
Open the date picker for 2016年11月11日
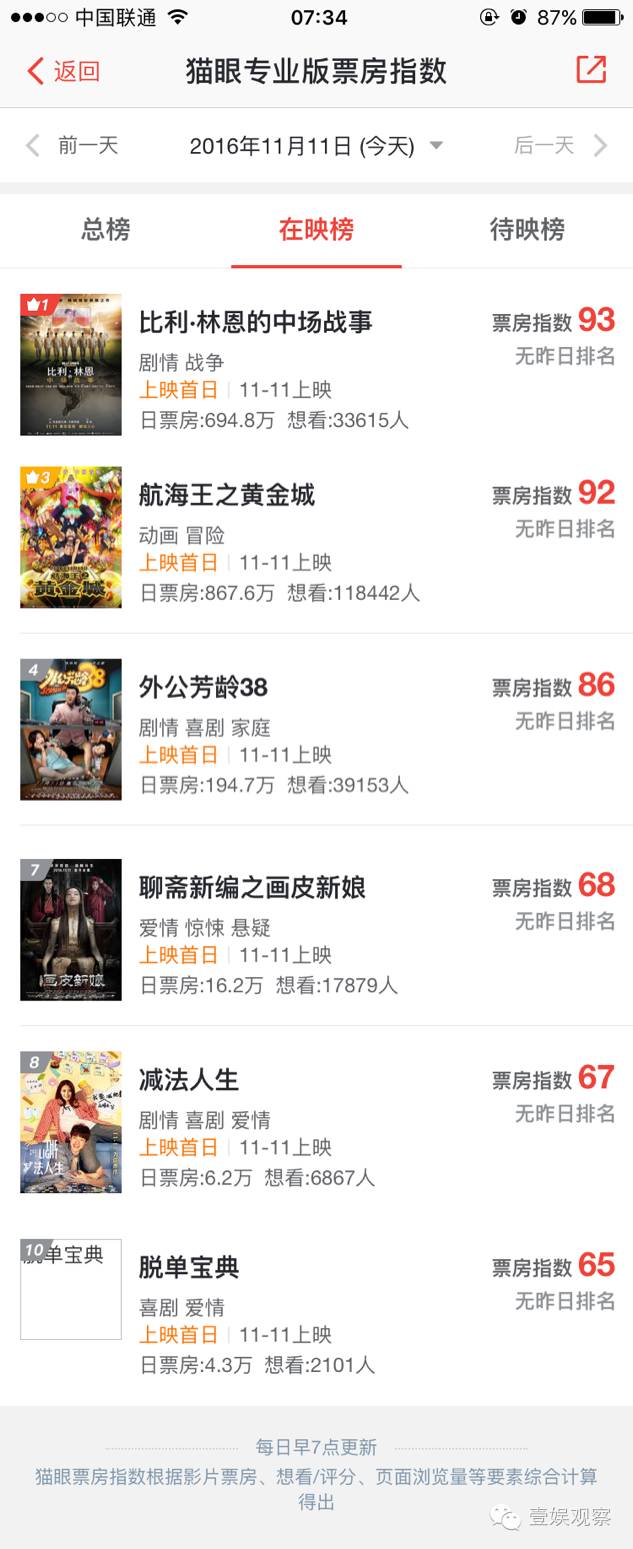(x=316, y=146)
